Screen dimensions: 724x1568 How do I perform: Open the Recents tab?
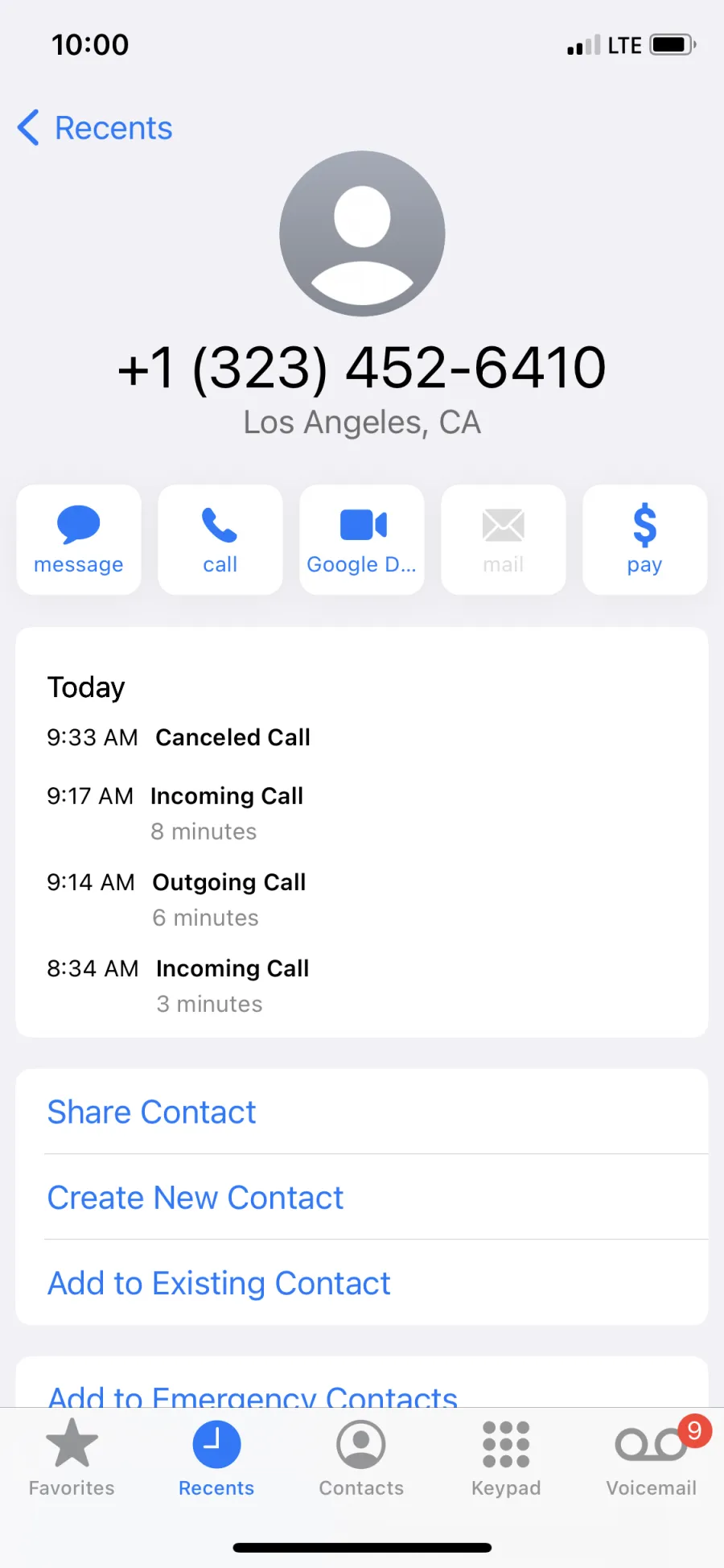coord(216,1459)
